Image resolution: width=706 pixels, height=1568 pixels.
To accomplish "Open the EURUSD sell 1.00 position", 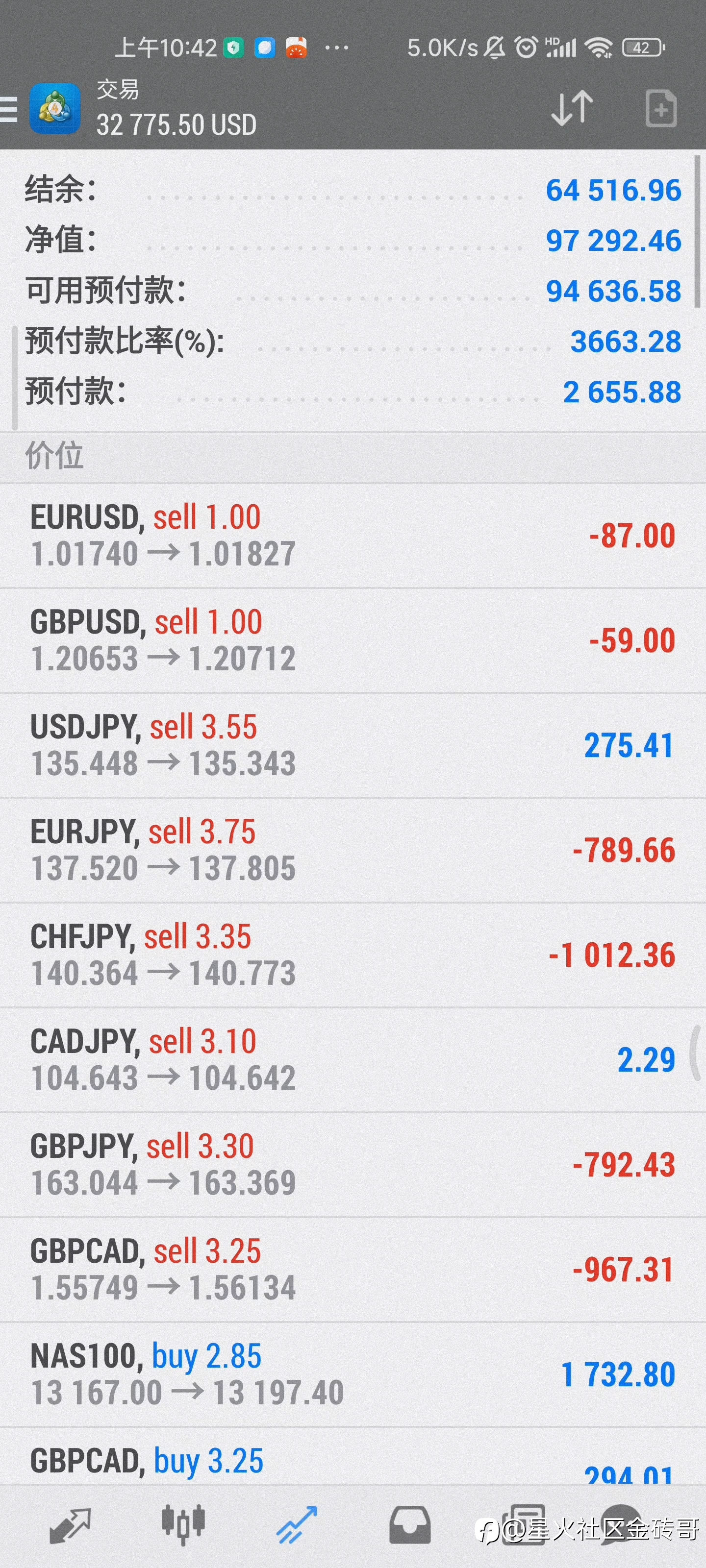I will 353,536.
